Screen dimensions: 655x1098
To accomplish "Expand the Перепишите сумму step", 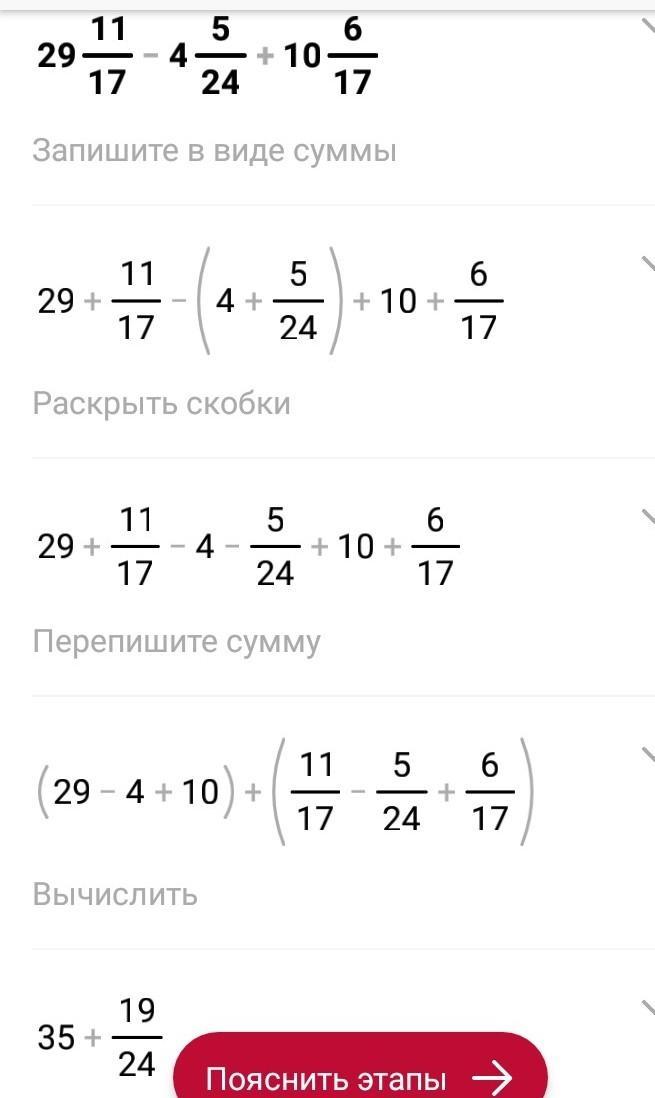I will (645, 514).
